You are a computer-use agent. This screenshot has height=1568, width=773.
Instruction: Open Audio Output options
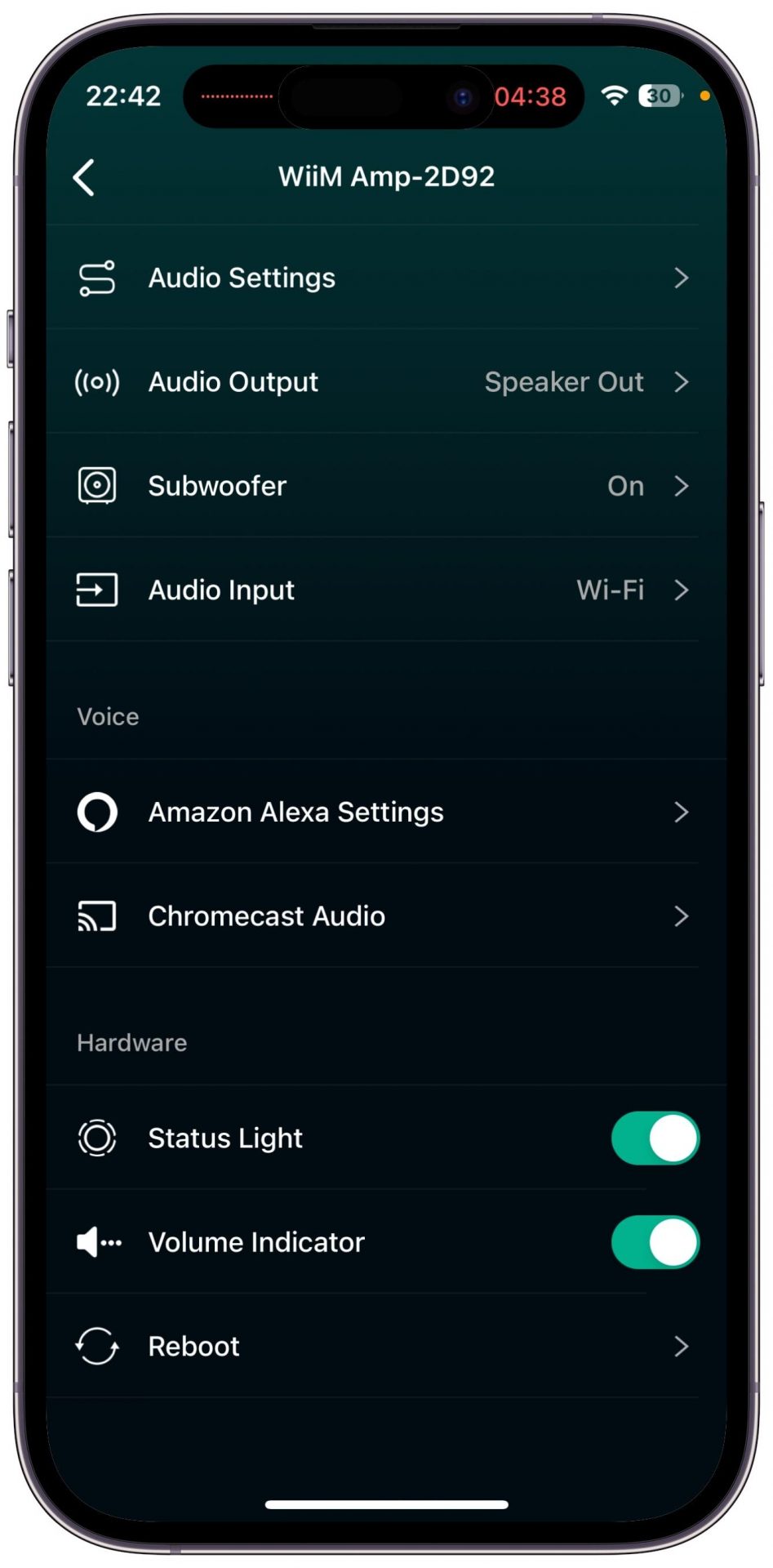click(386, 381)
